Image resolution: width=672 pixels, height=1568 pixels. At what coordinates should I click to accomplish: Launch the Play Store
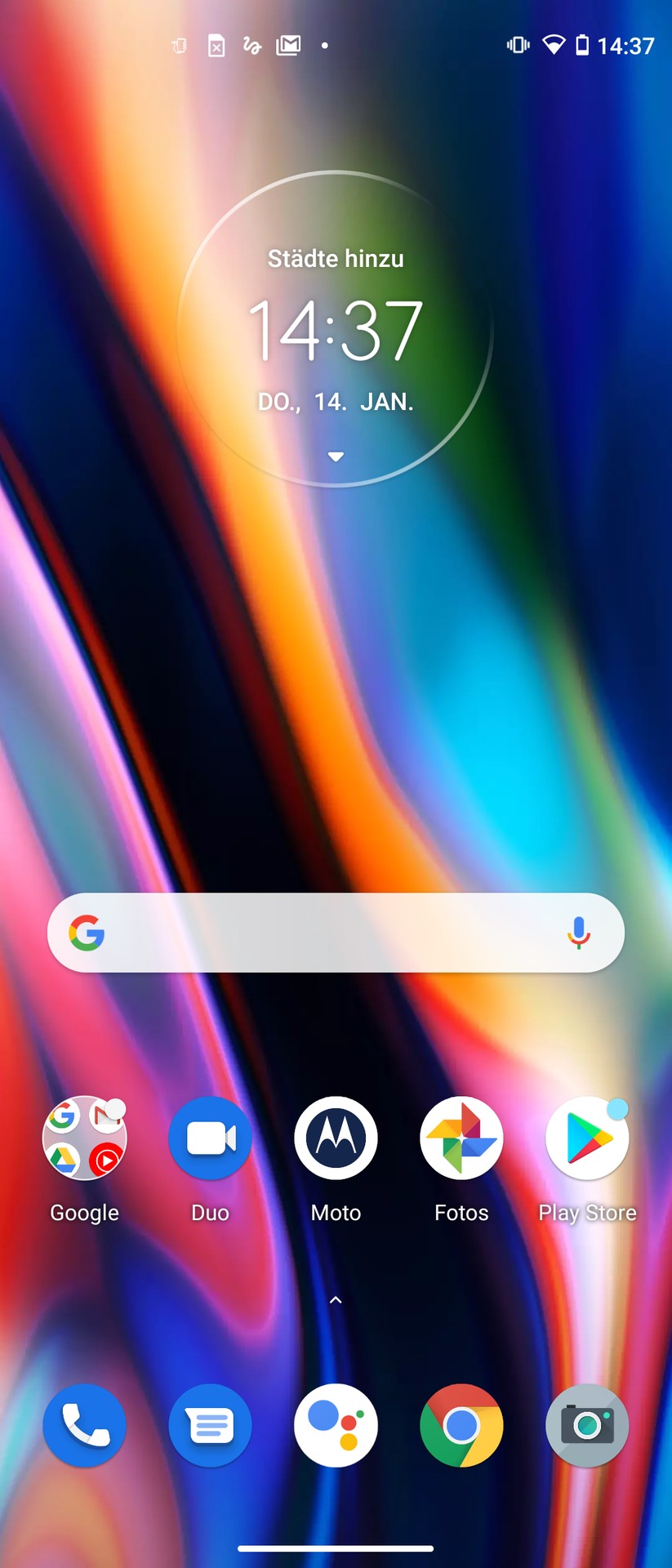tap(587, 1138)
